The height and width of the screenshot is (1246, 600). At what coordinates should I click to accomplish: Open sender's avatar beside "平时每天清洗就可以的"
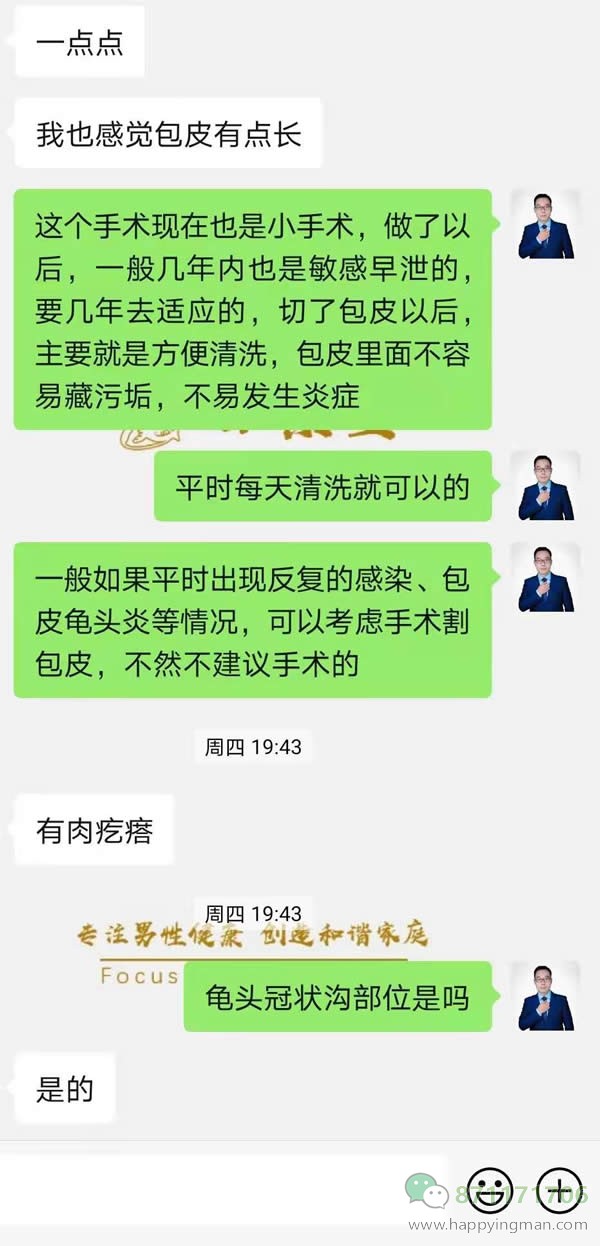click(x=546, y=487)
